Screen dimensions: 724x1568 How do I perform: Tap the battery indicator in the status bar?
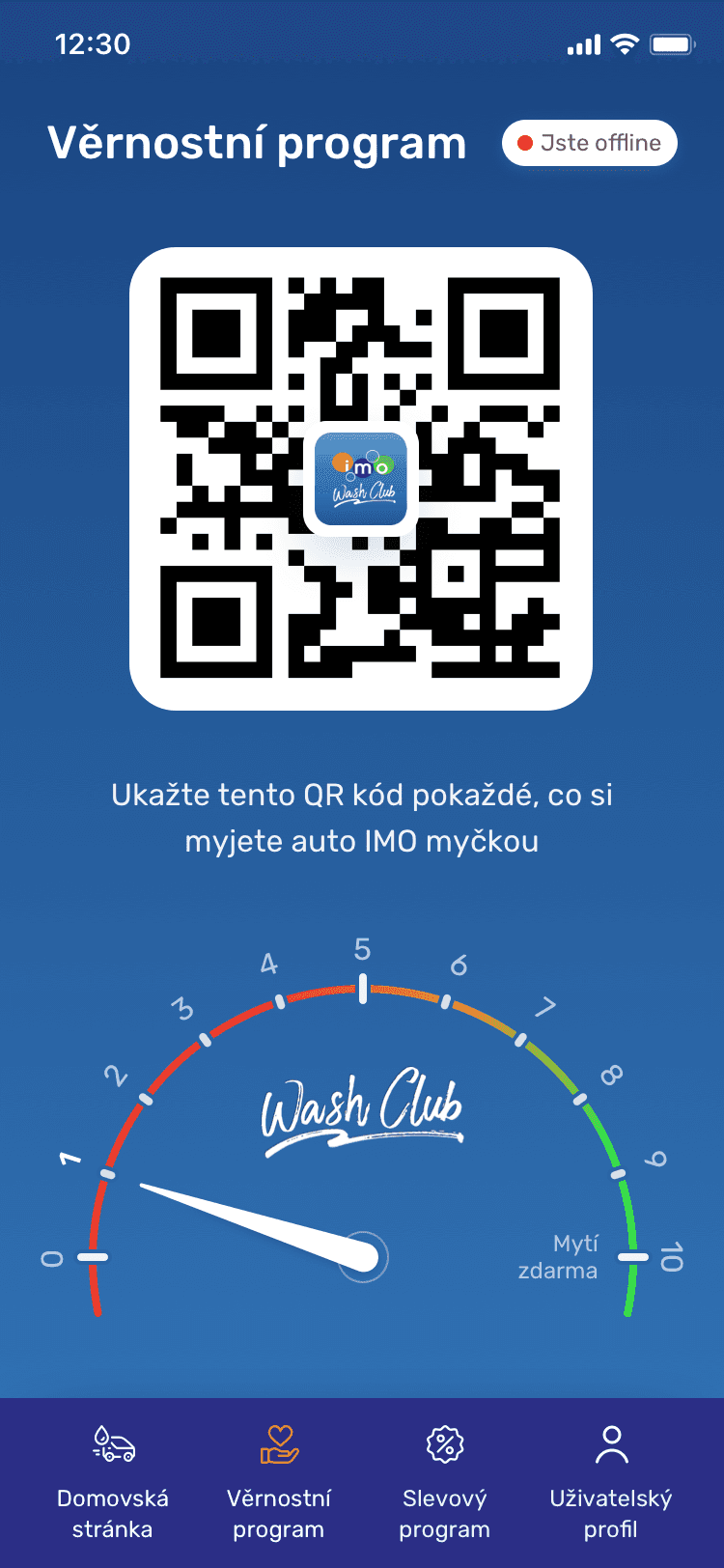click(673, 42)
